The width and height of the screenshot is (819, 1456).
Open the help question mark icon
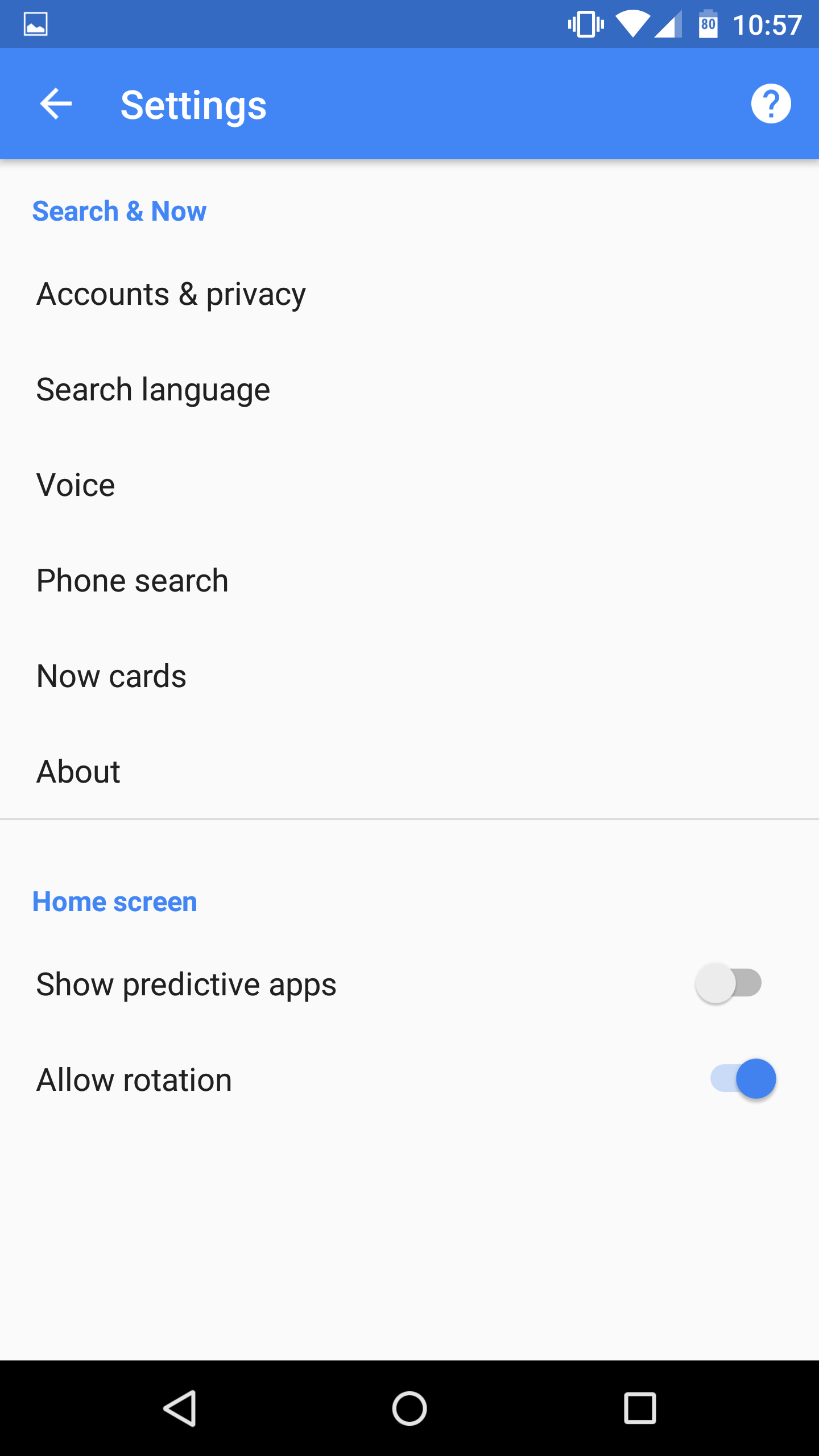771,104
